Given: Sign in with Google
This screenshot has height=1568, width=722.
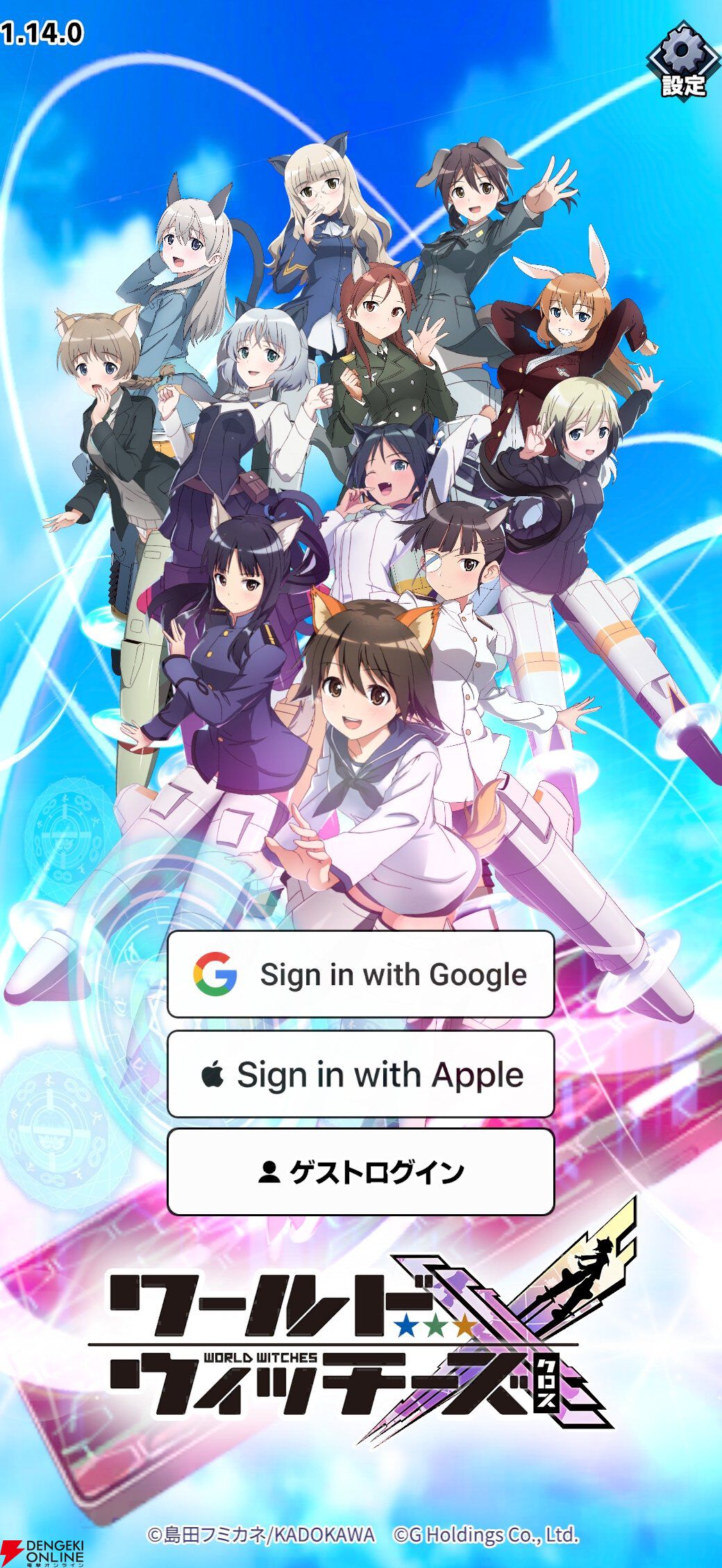Looking at the screenshot, I should [360, 974].
